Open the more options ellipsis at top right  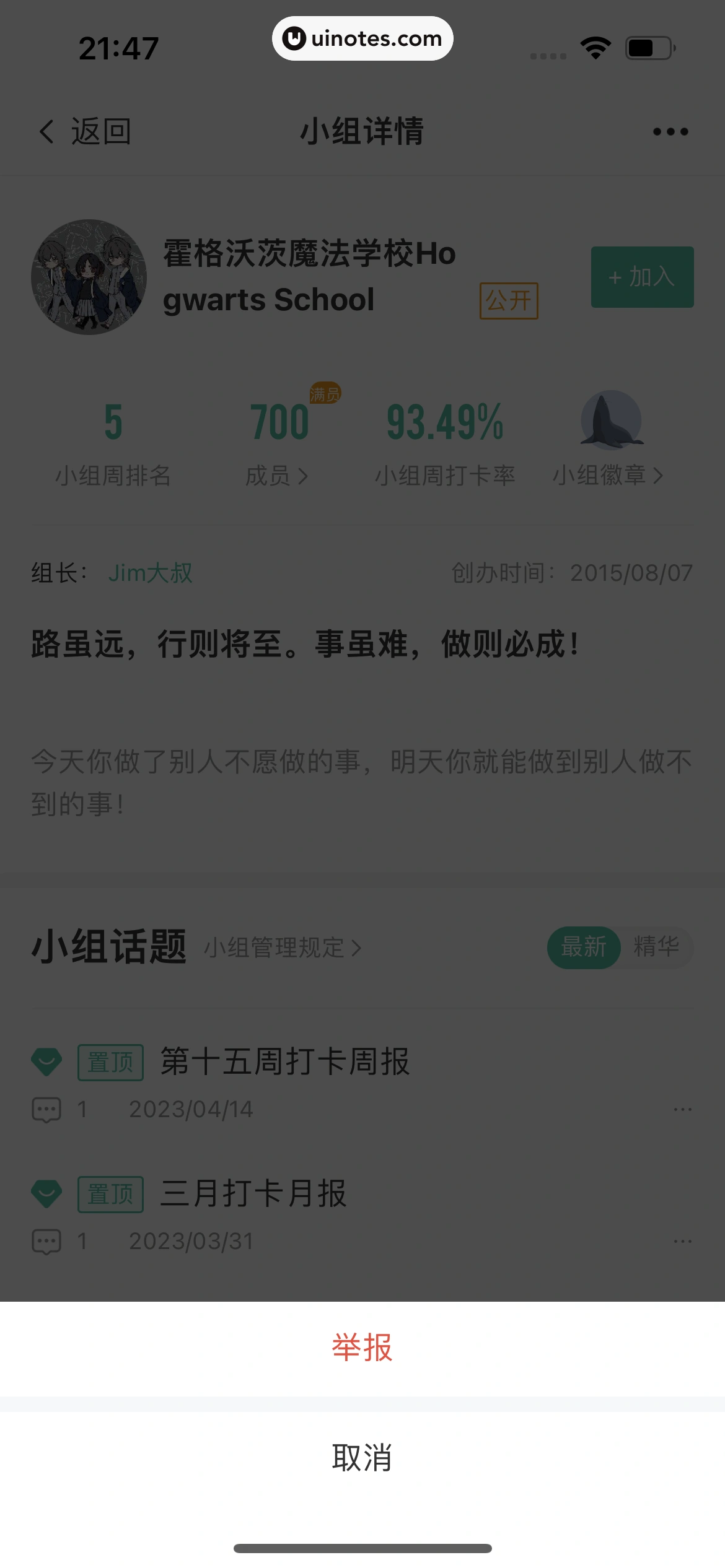(670, 131)
